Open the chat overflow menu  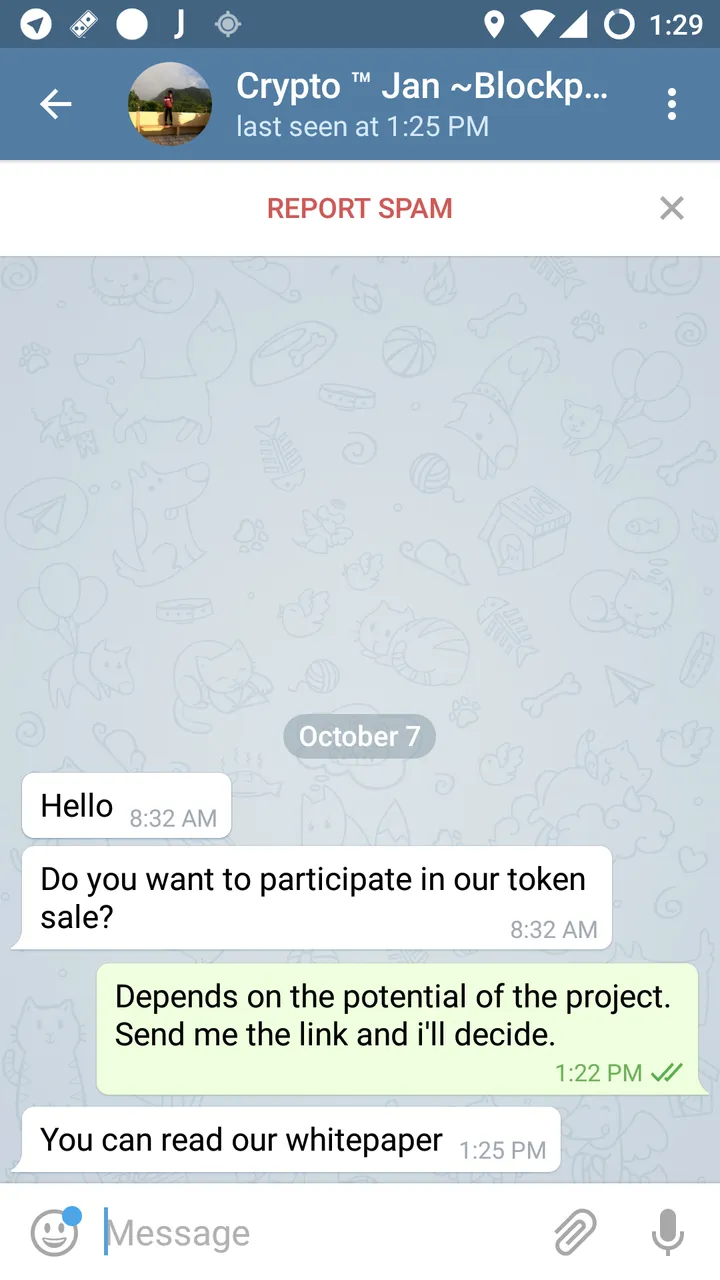671,104
